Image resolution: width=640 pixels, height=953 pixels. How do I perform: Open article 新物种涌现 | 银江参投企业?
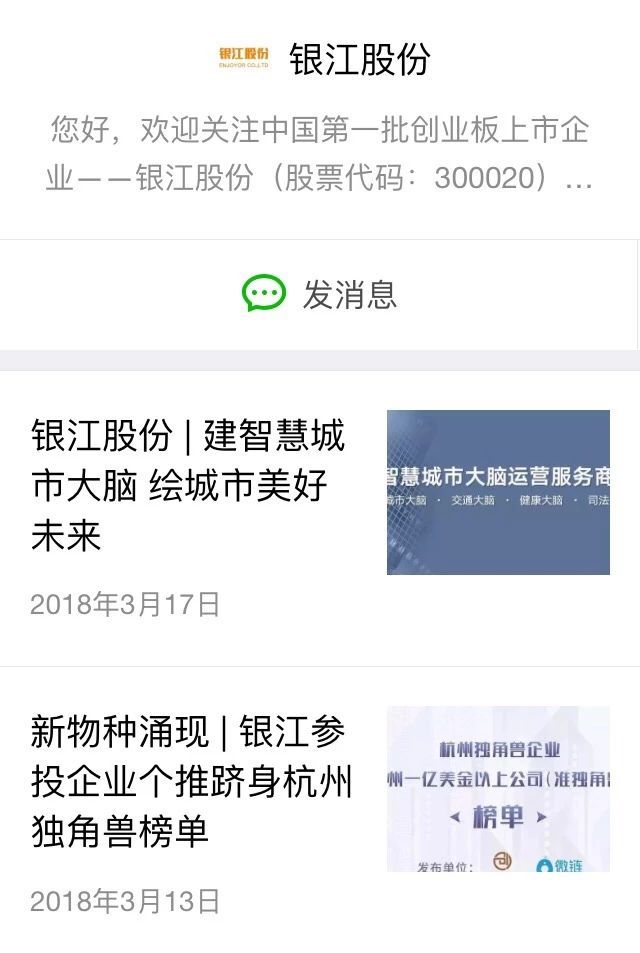(x=191, y=783)
